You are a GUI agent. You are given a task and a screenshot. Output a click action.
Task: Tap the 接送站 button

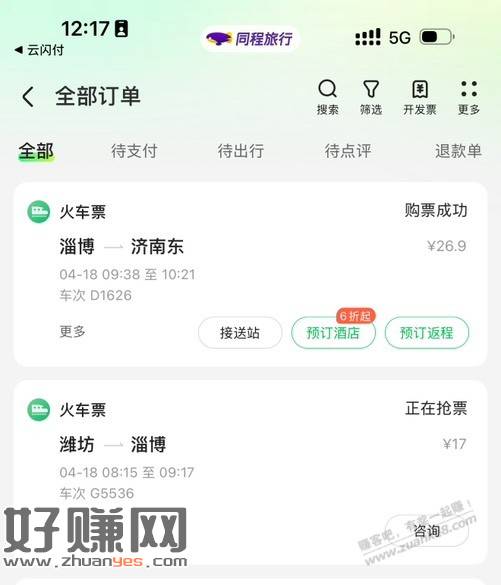[x=240, y=332]
